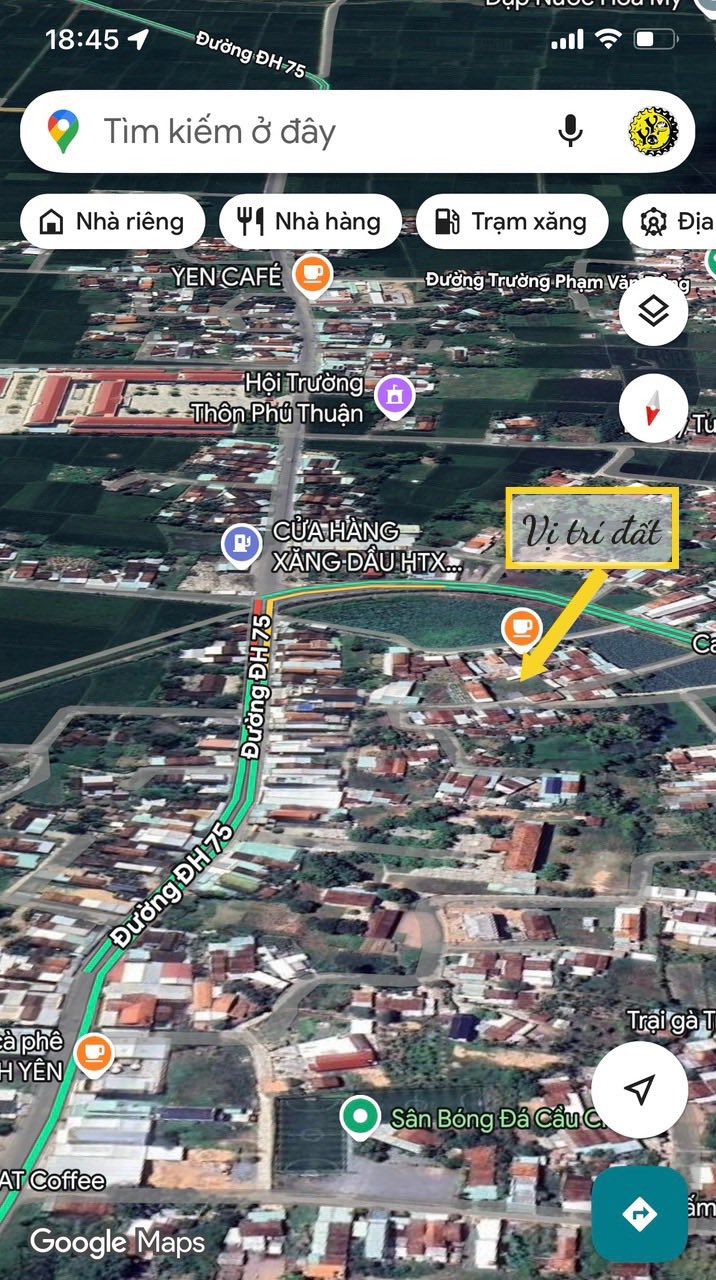Open the YEN CAFÉ place pin

pos(312,274)
